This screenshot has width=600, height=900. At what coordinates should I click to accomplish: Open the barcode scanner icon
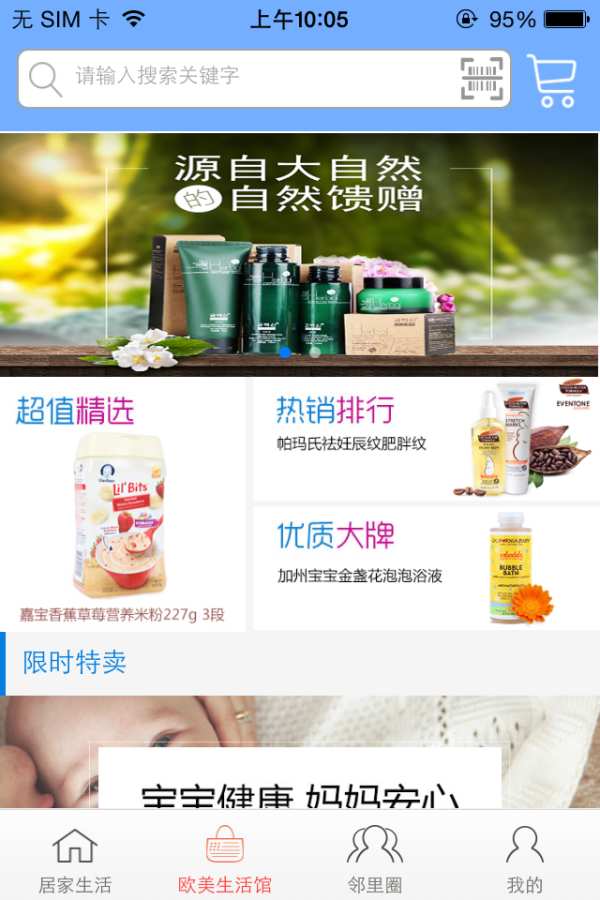click(482, 78)
